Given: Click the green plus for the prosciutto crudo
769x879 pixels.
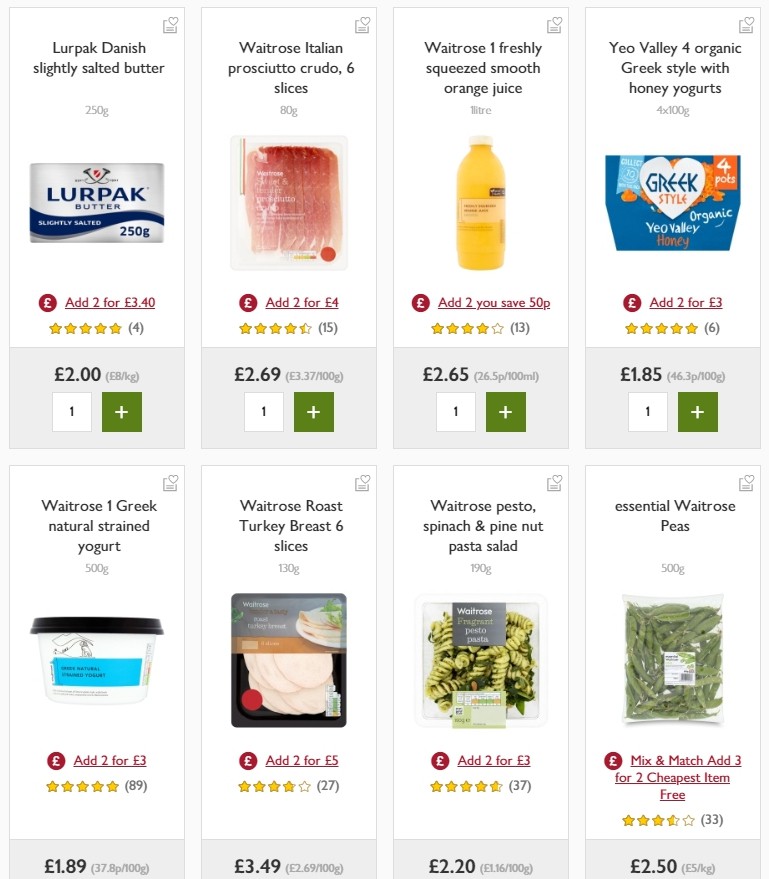Looking at the screenshot, I should click(314, 411).
